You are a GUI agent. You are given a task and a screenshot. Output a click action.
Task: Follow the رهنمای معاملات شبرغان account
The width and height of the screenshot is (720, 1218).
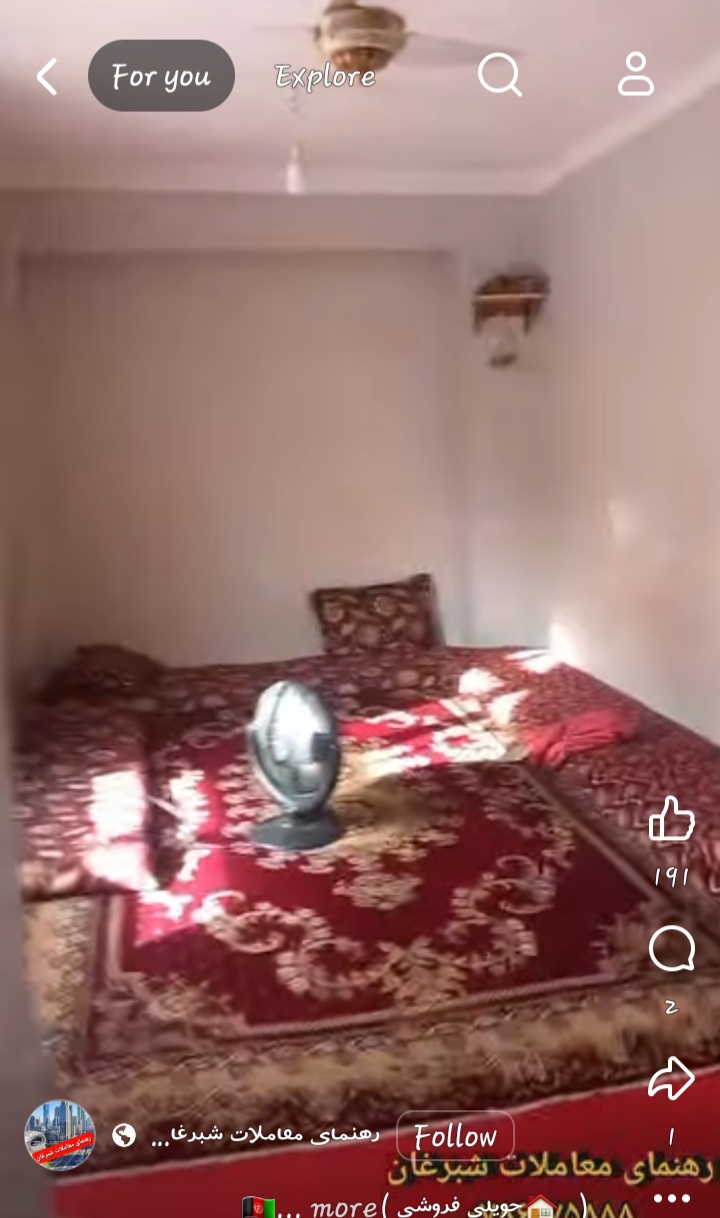[x=455, y=1136]
